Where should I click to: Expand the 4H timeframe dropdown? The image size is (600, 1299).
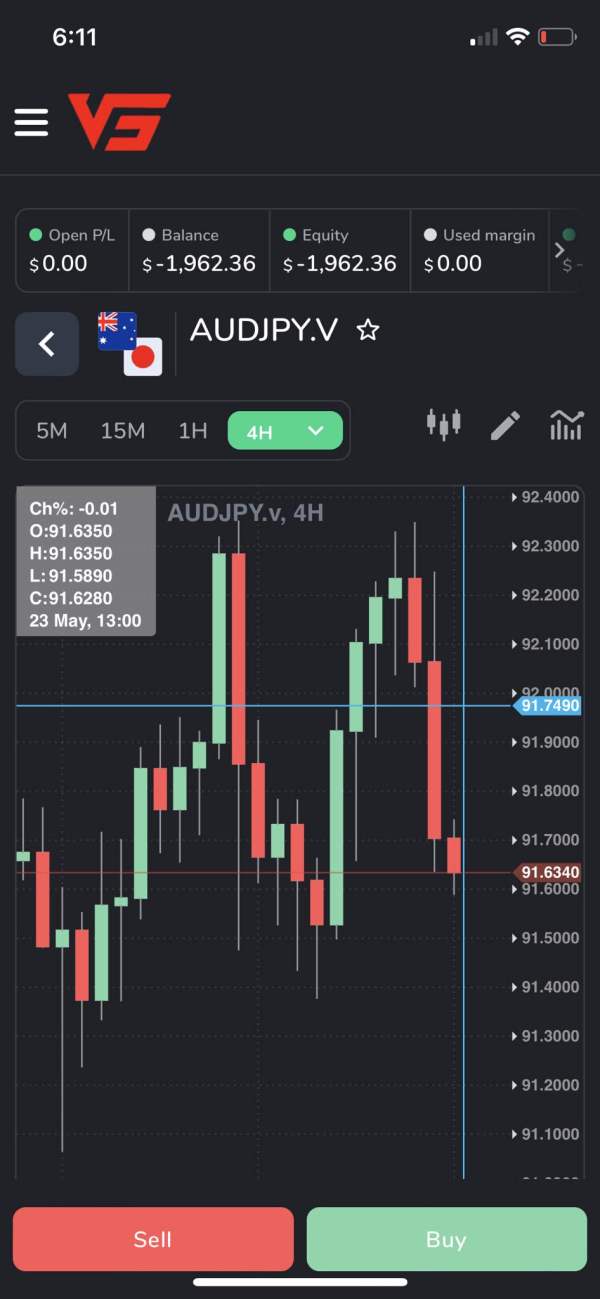tap(285, 431)
